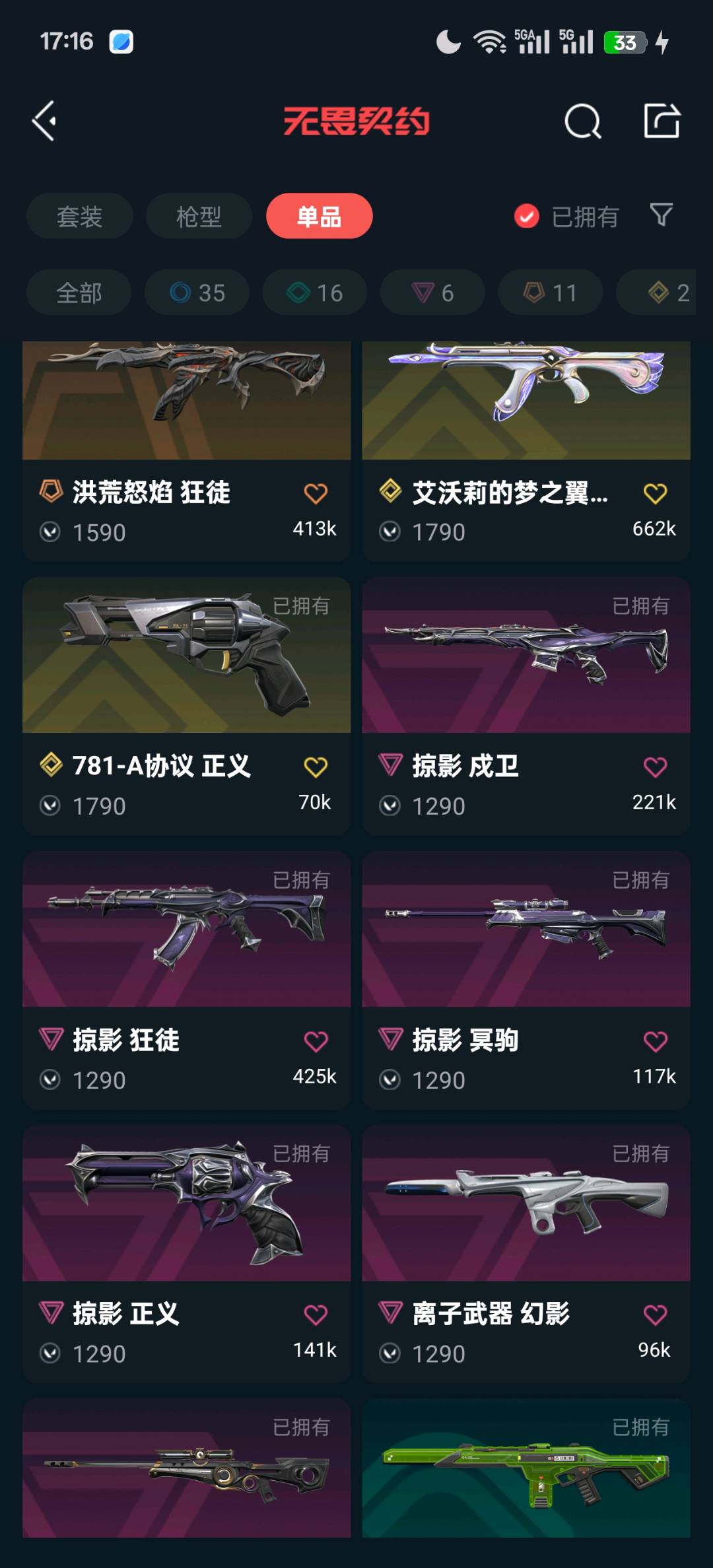Uncheck the 已拥有 filter checkbox
This screenshot has width=713, height=1568.
coord(527,217)
